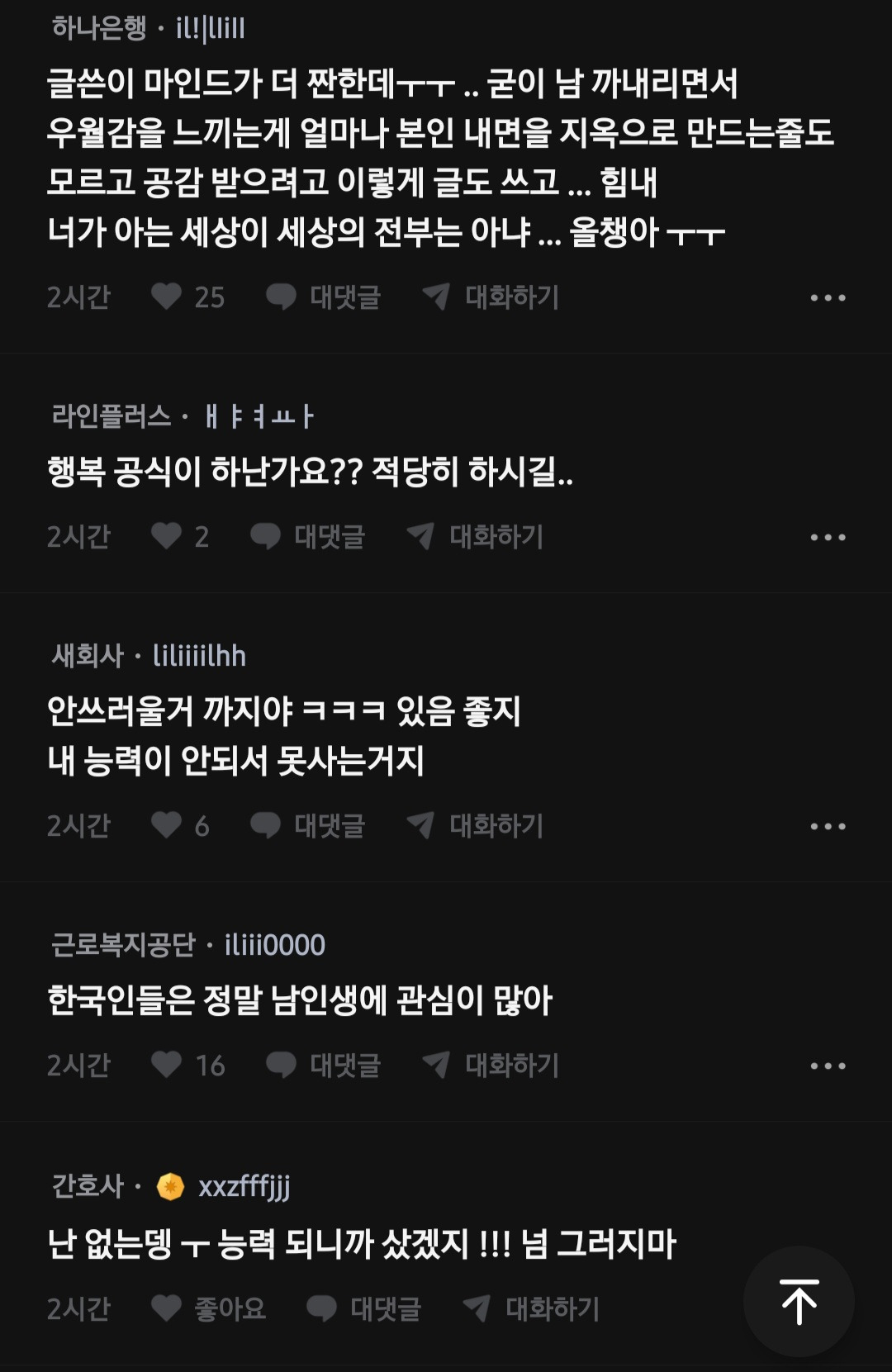
Task: Open more options on 근로복지공단 comment
Action: (828, 1066)
